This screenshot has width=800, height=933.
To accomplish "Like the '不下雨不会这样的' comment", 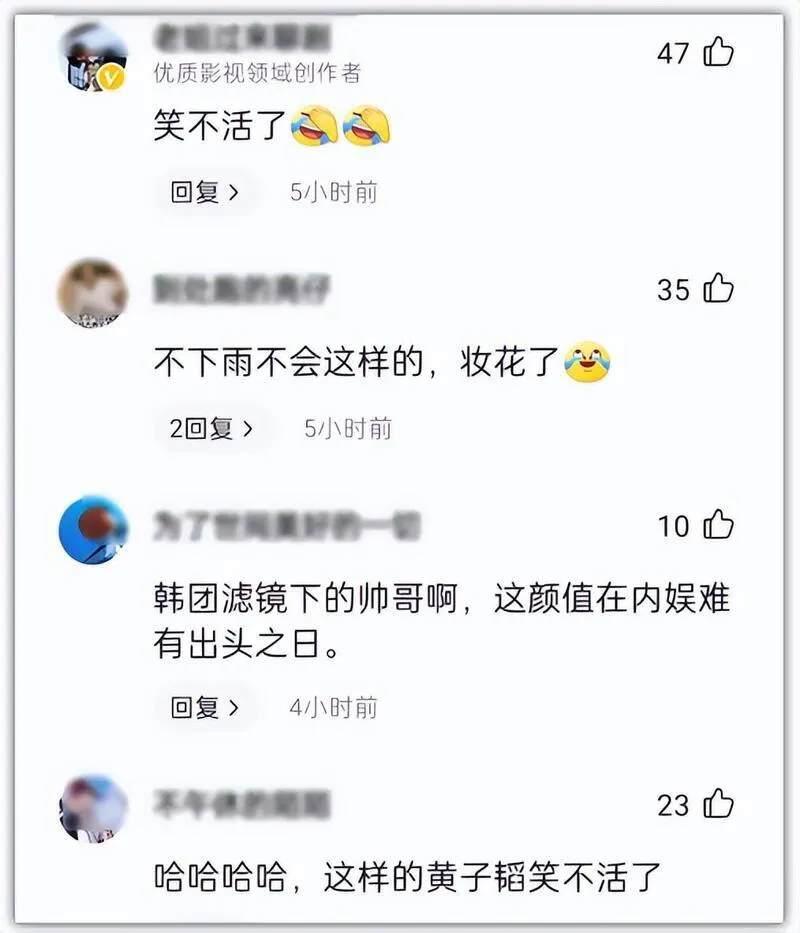I will (x=719, y=289).
